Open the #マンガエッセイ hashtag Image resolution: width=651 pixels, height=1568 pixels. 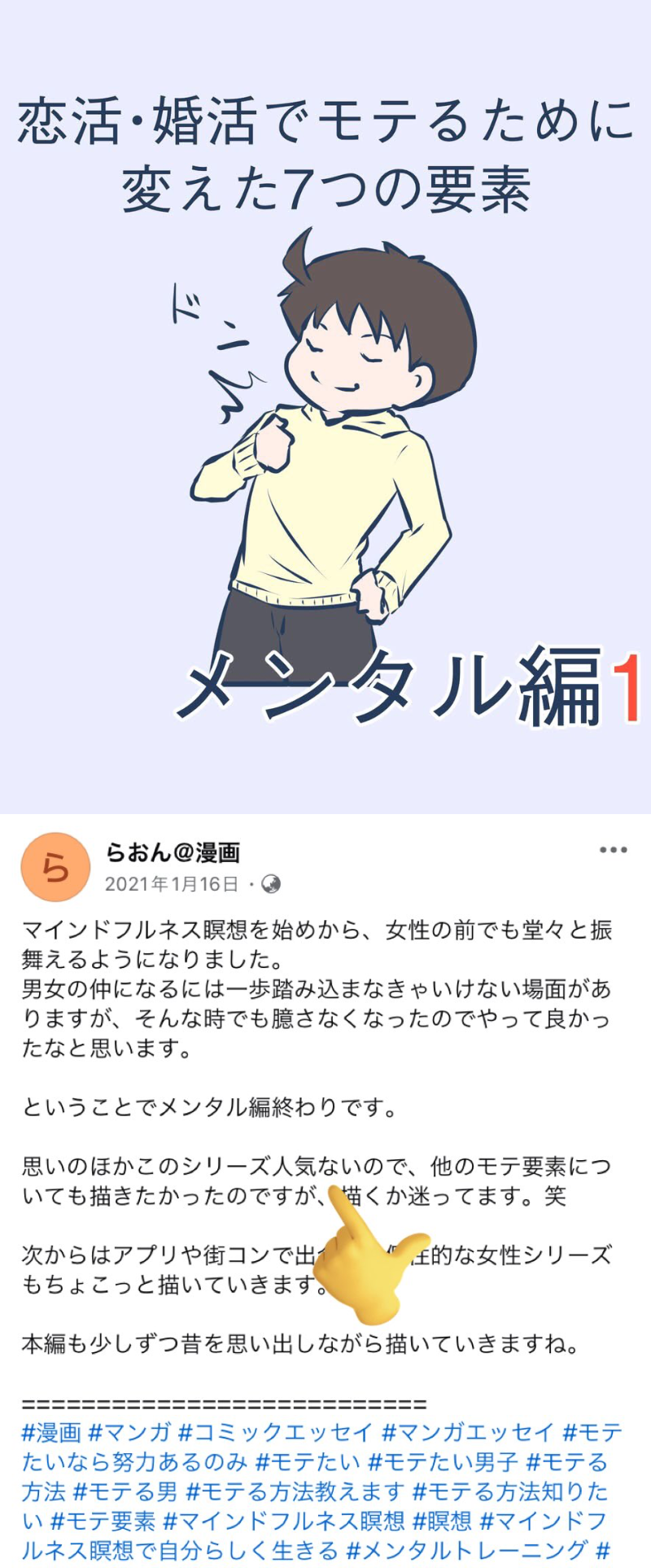click(x=468, y=1433)
